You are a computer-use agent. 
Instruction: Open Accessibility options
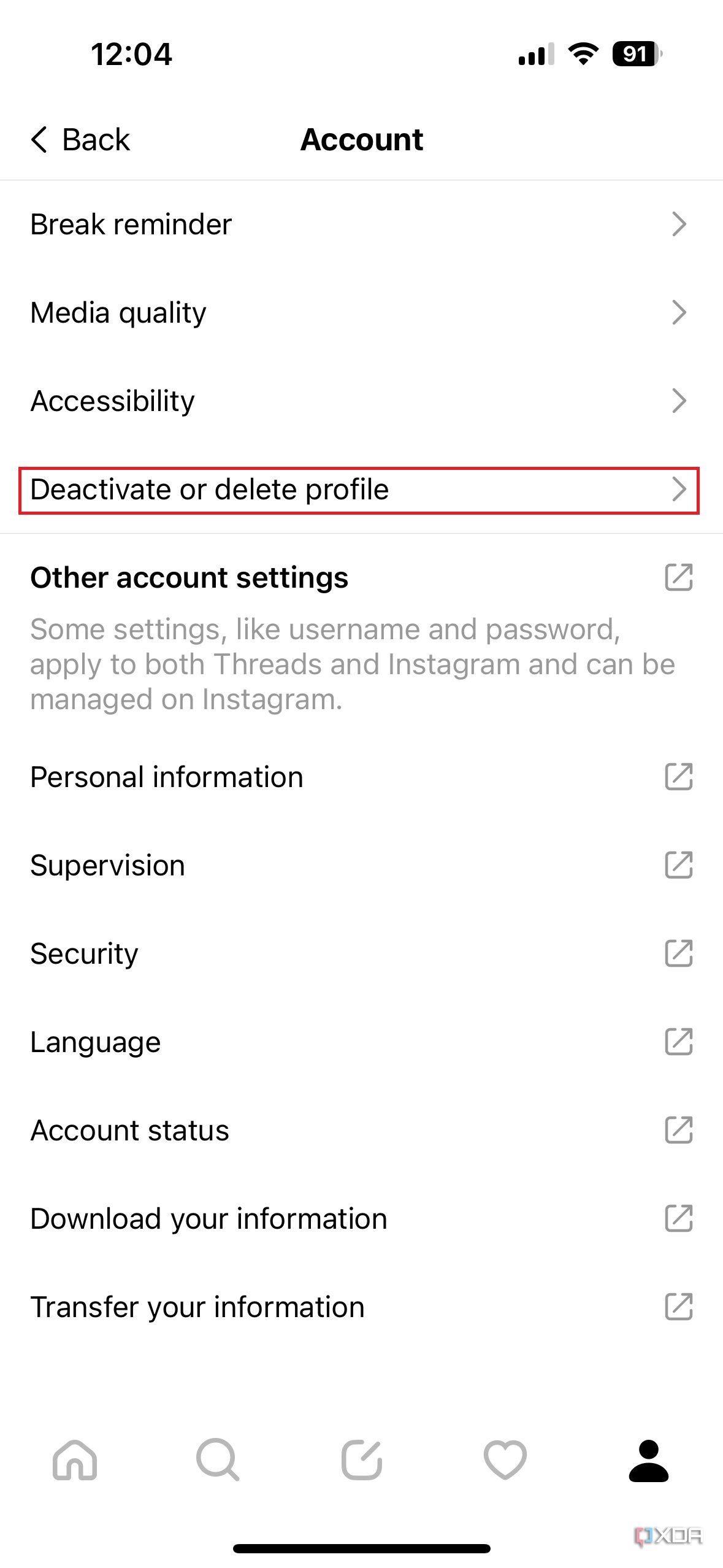361,401
